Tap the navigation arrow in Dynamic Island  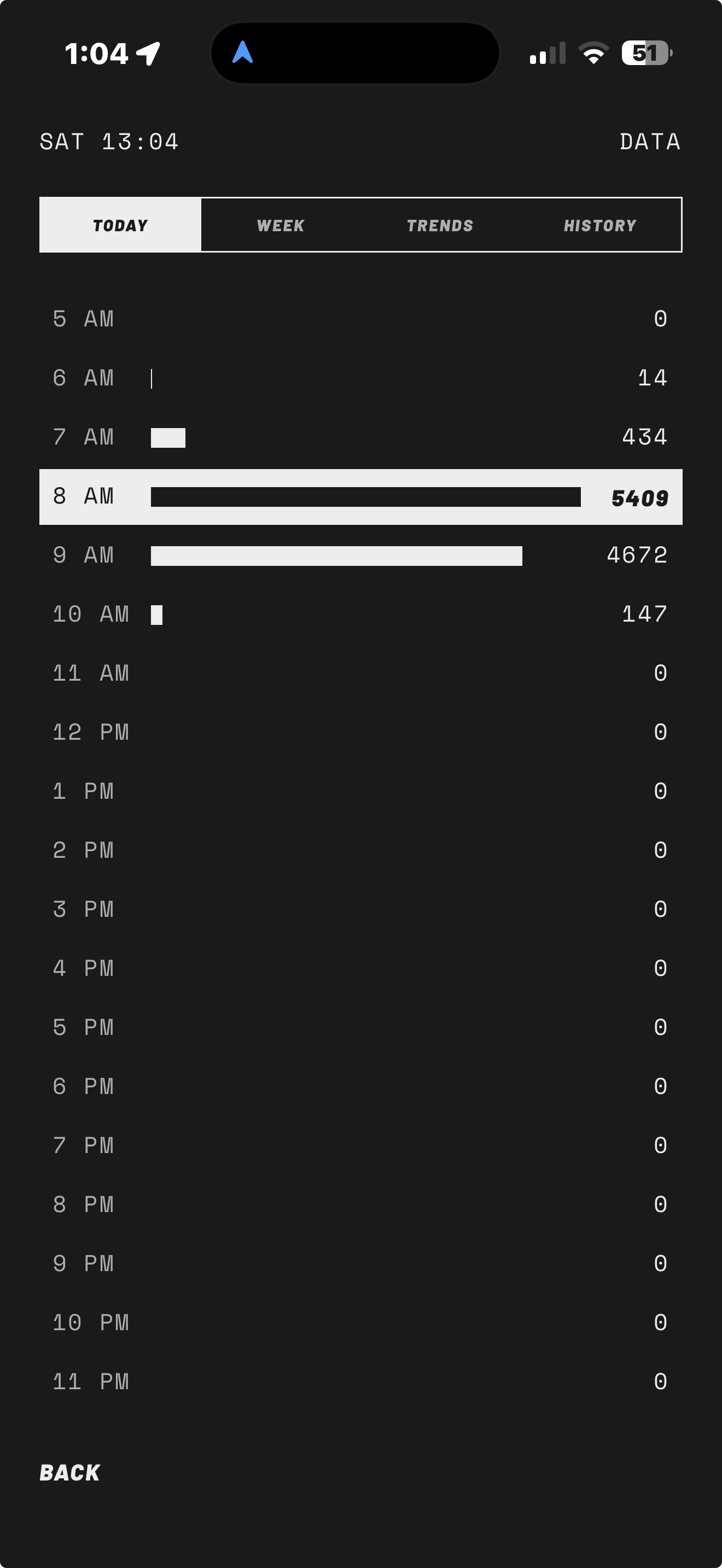click(242, 52)
